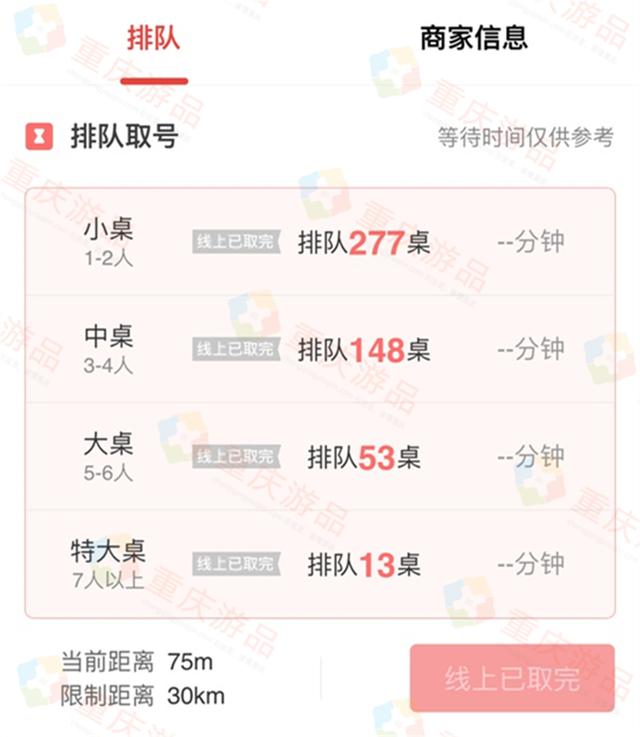Switch to the 商家信息 tab
This screenshot has height=737, width=640.
473,39
